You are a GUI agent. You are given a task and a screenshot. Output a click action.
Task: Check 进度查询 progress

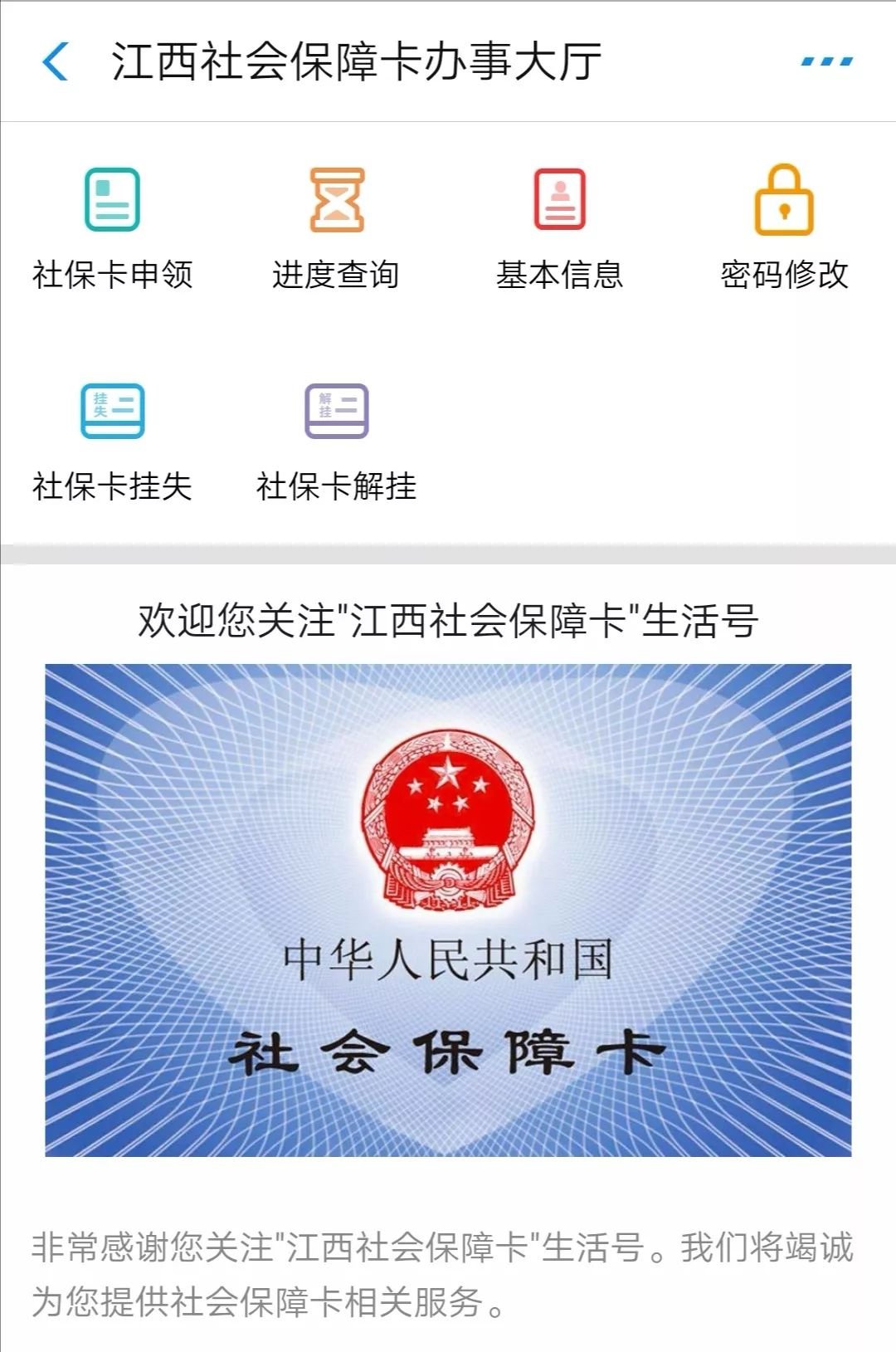336,226
